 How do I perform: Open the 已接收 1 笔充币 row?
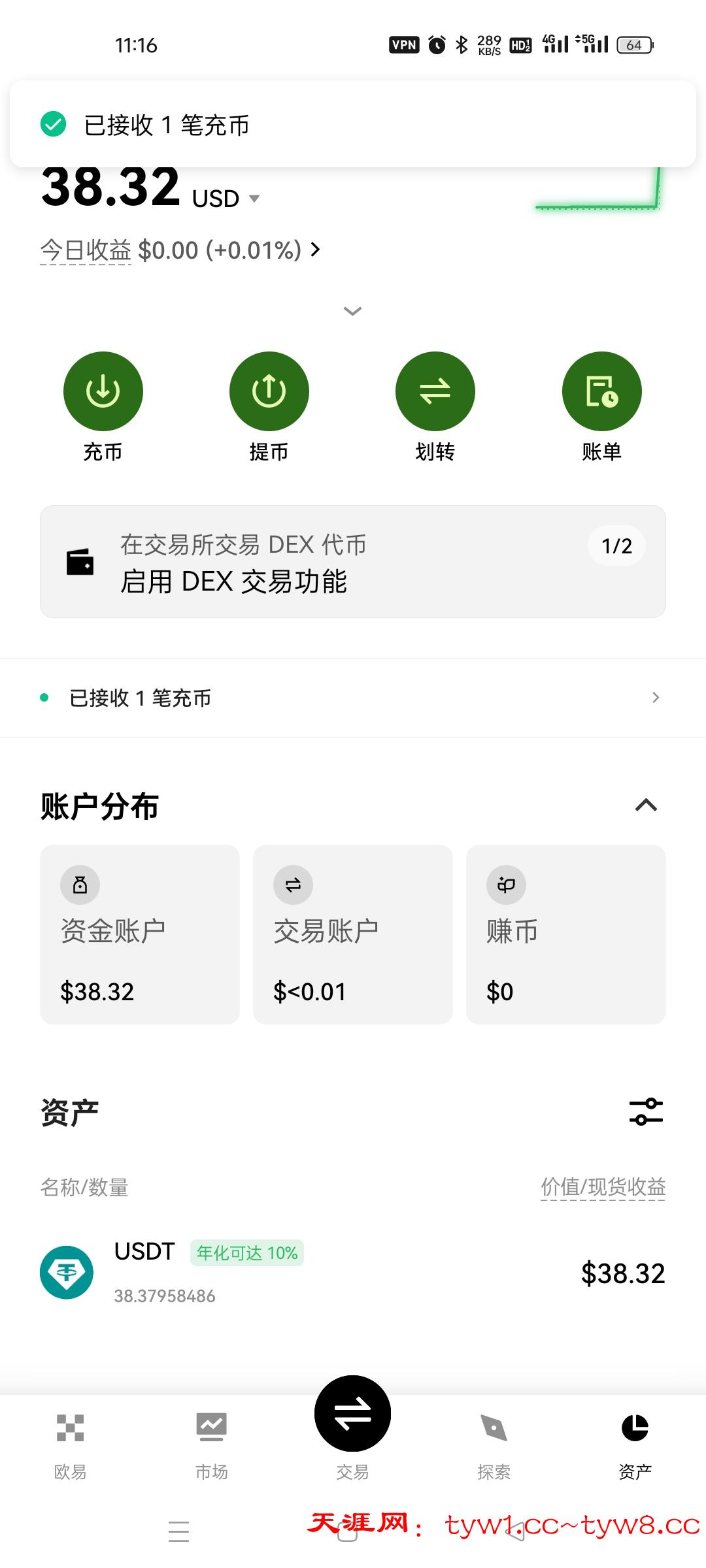click(352, 698)
